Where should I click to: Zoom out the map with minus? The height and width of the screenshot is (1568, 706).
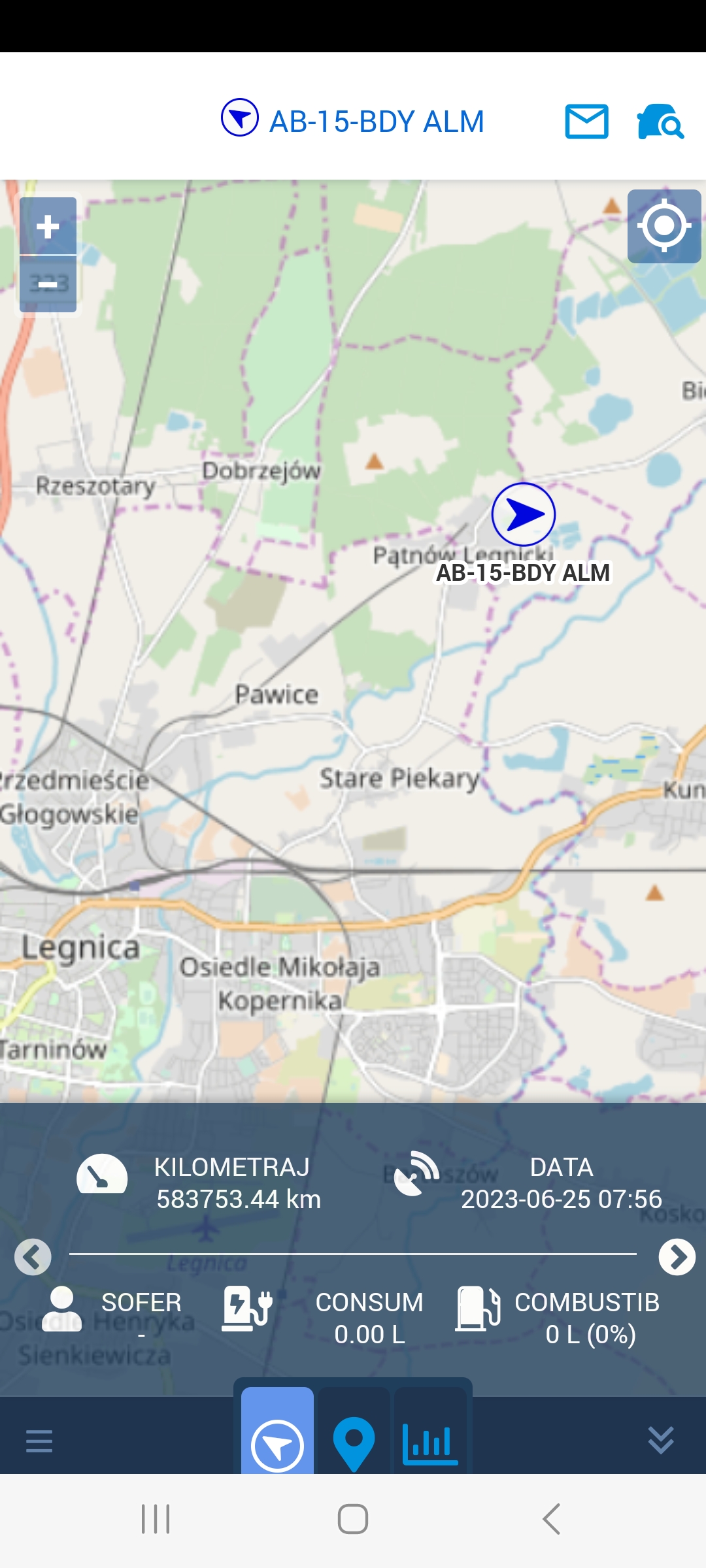48,284
